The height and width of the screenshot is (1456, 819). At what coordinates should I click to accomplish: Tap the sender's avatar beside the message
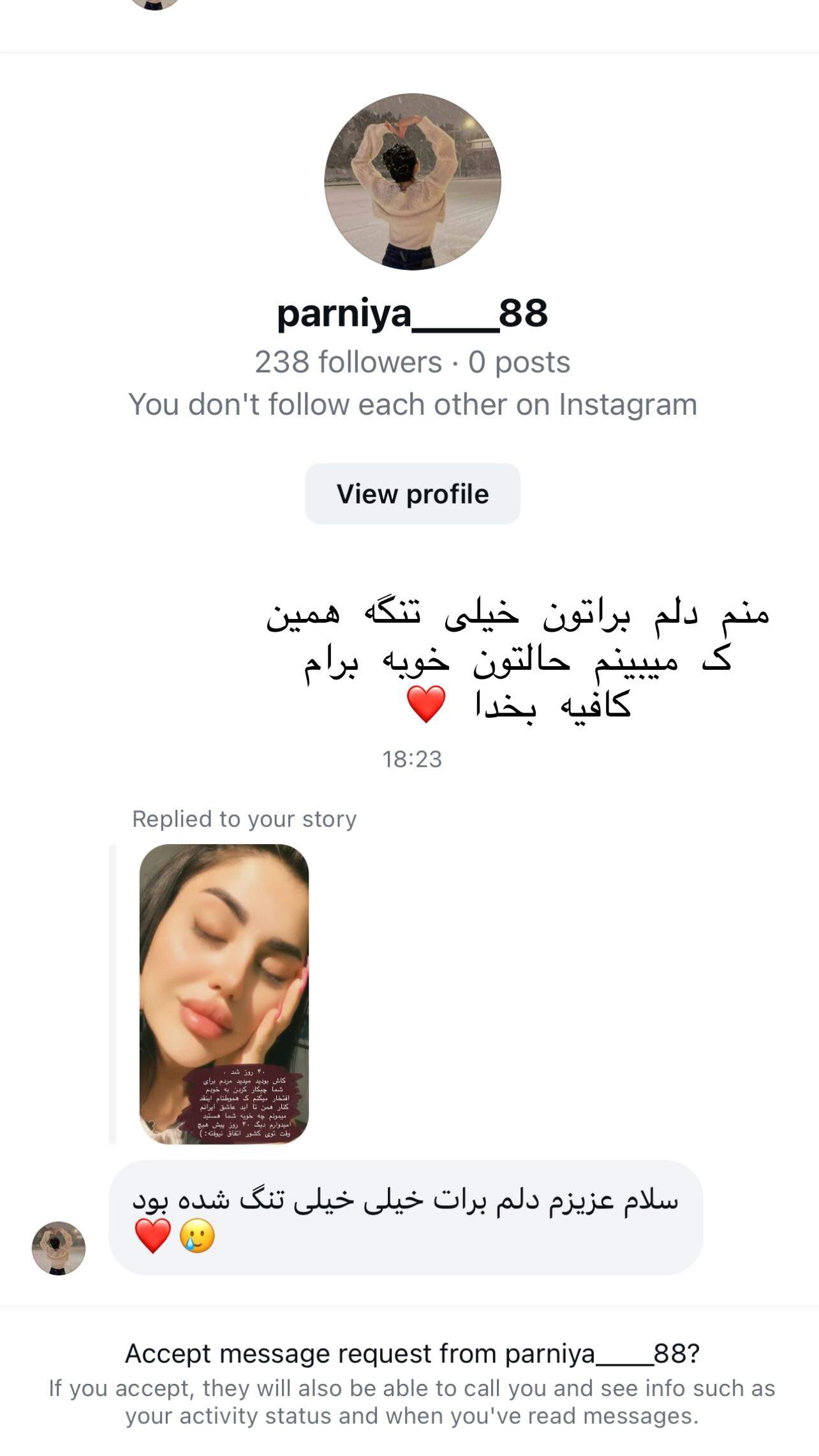tap(59, 1248)
